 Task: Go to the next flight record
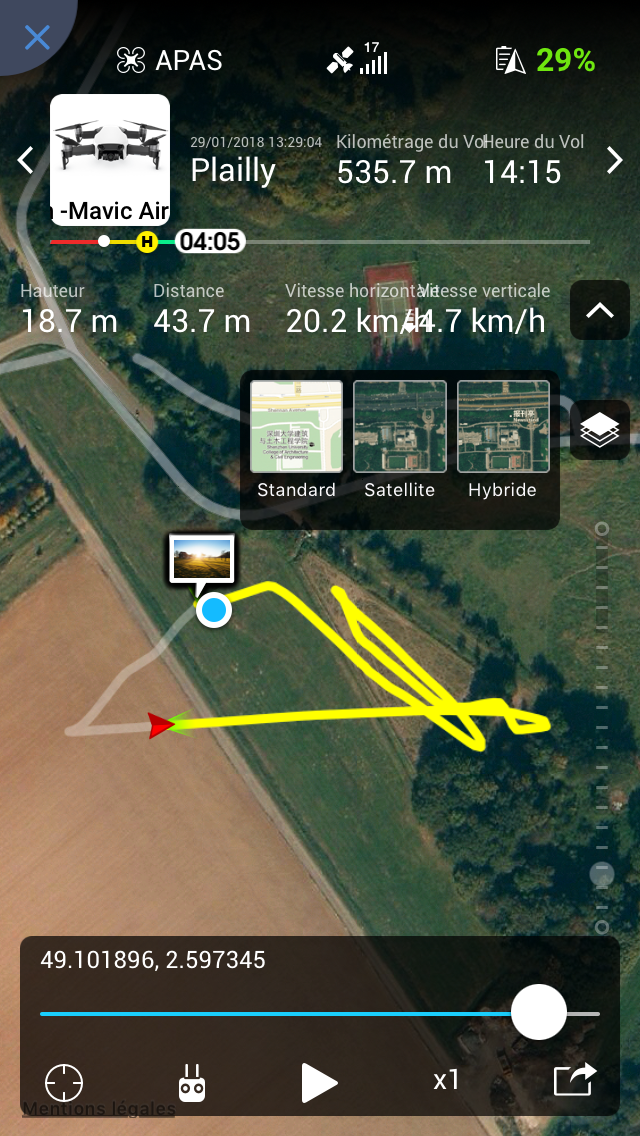pyautogui.click(x=615, y=160)
